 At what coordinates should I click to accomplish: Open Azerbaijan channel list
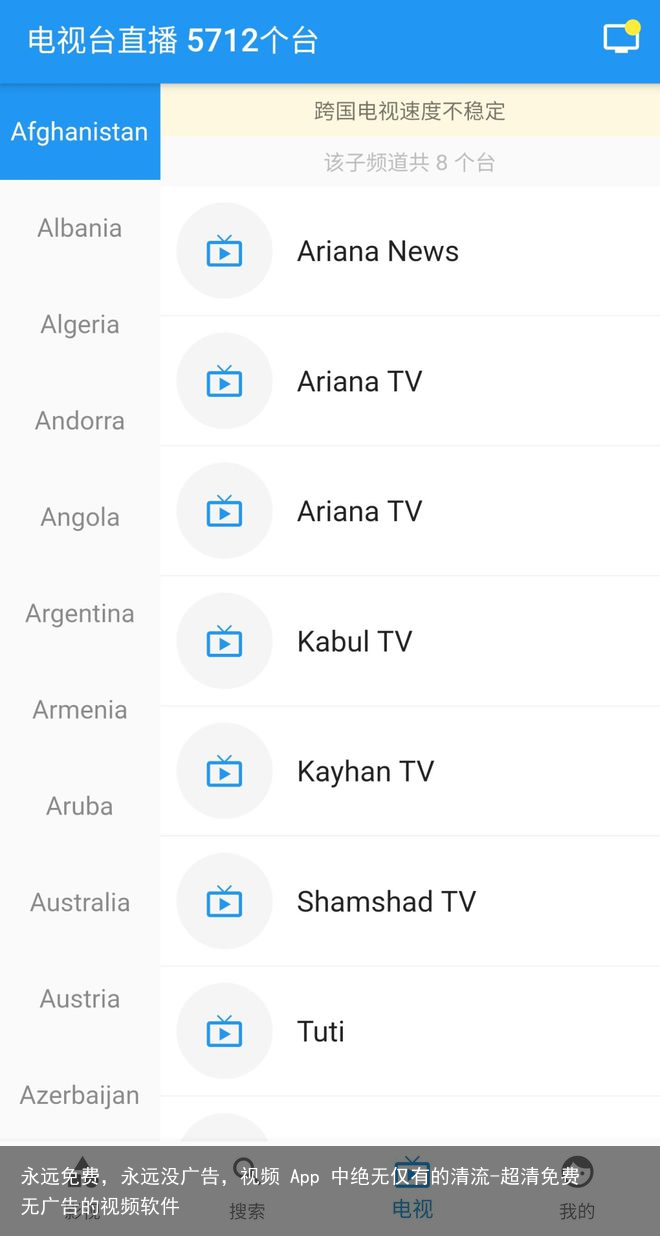tap(80, 1095)
